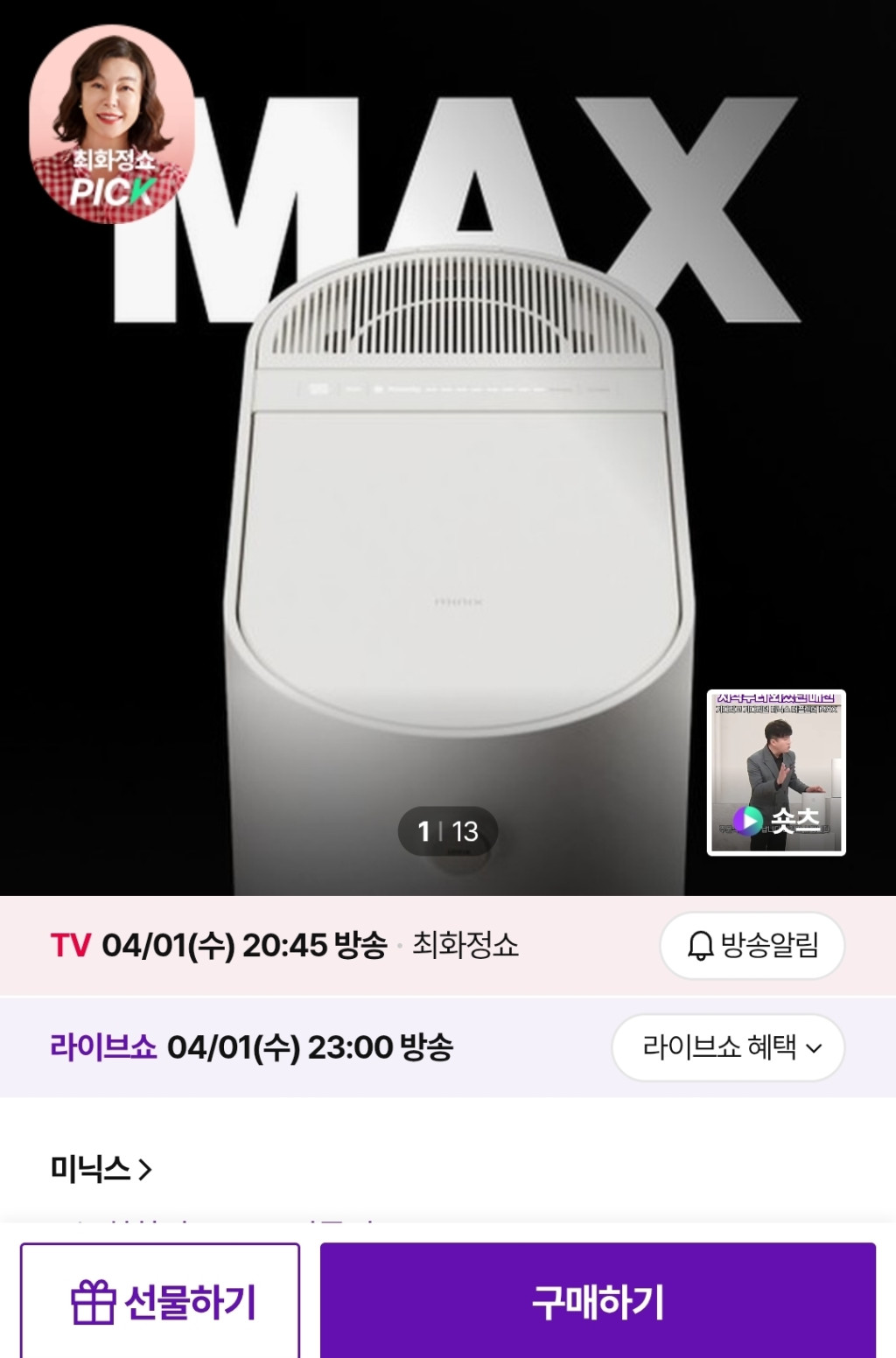
Task: Tap 선물하기 to send as gift
Action: coord(160,1302)
